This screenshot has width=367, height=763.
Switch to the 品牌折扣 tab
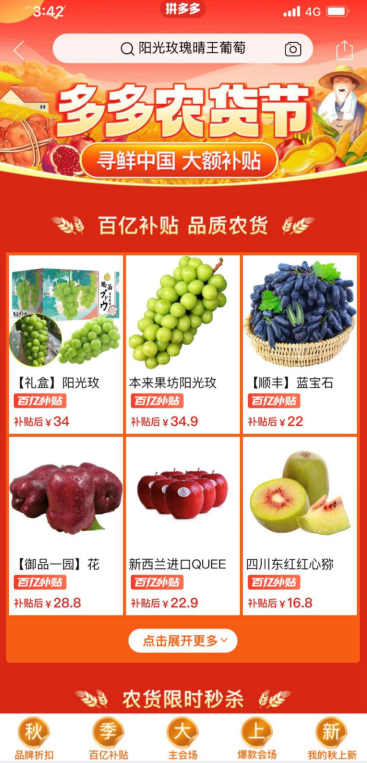click(x=34, y=739)
